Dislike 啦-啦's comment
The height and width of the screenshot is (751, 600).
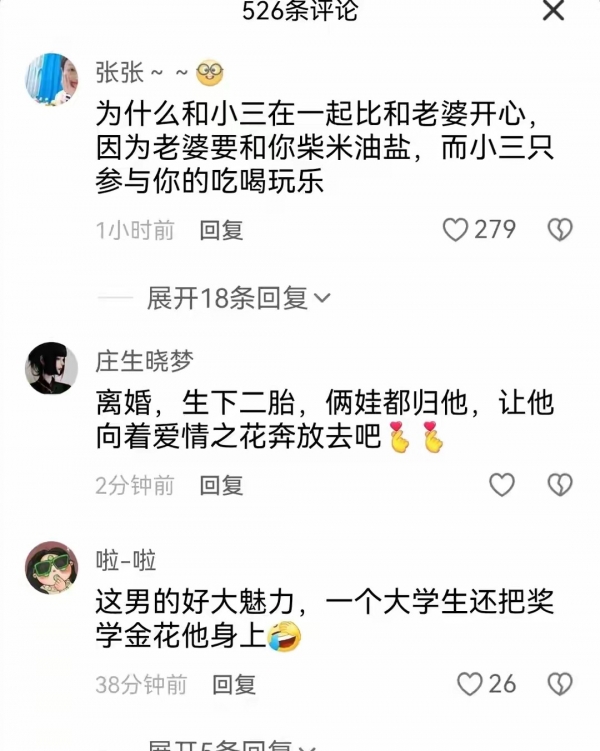tap(560, 685)
